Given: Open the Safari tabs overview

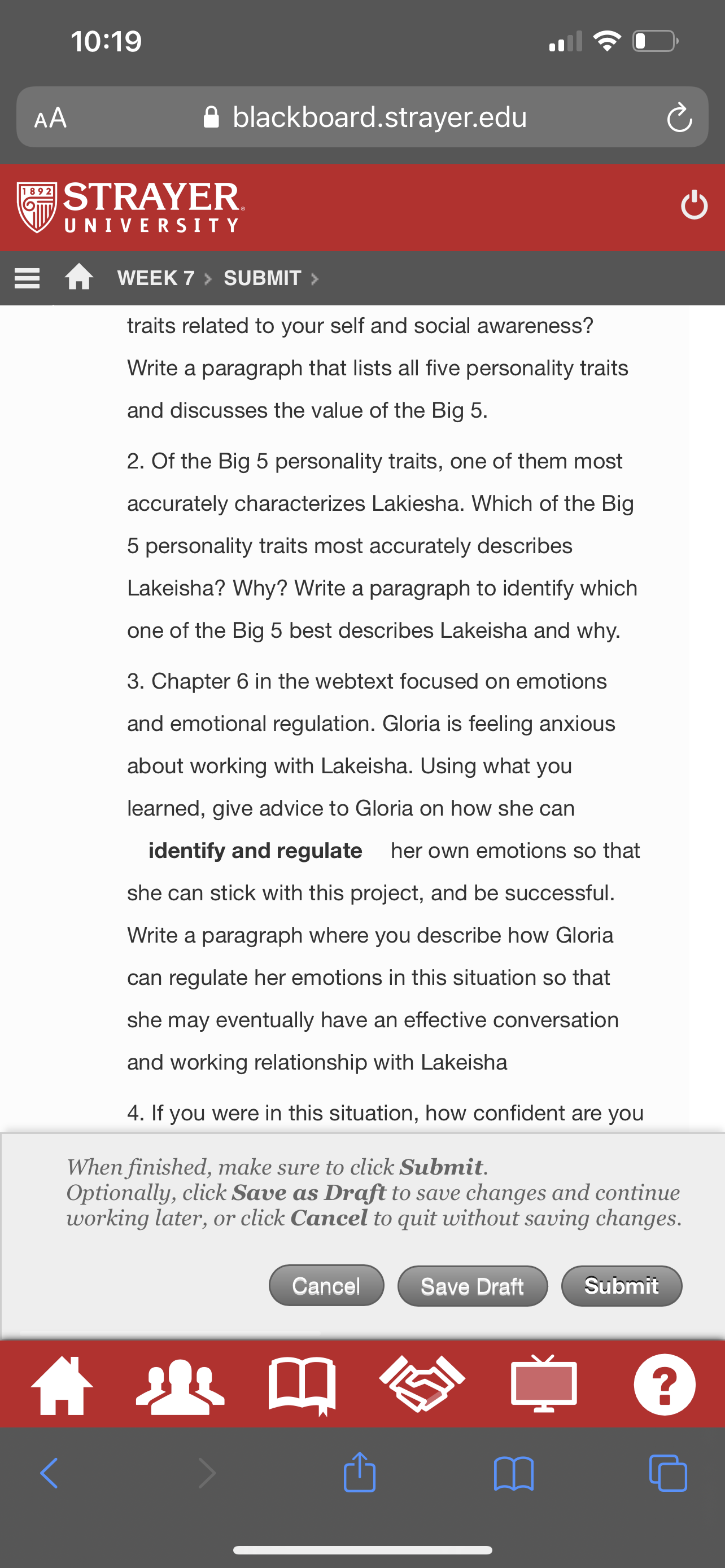Looking at the screenshot, I should pos(669,1473).
